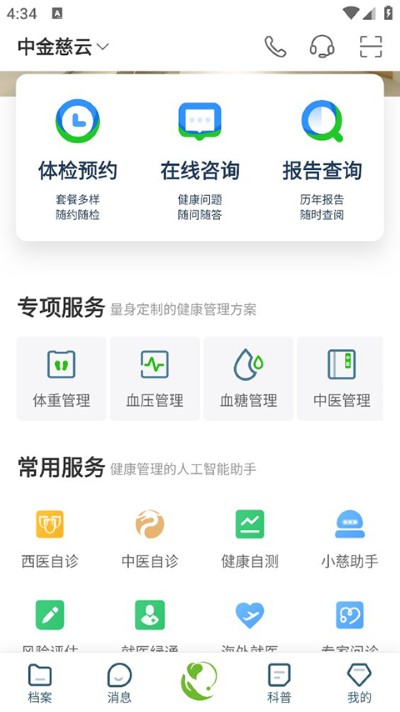Tap the center green logo tab
Image resolution: width=400 pixels, height=712 pixels.
pyautogui.click(x=199, y=681)
